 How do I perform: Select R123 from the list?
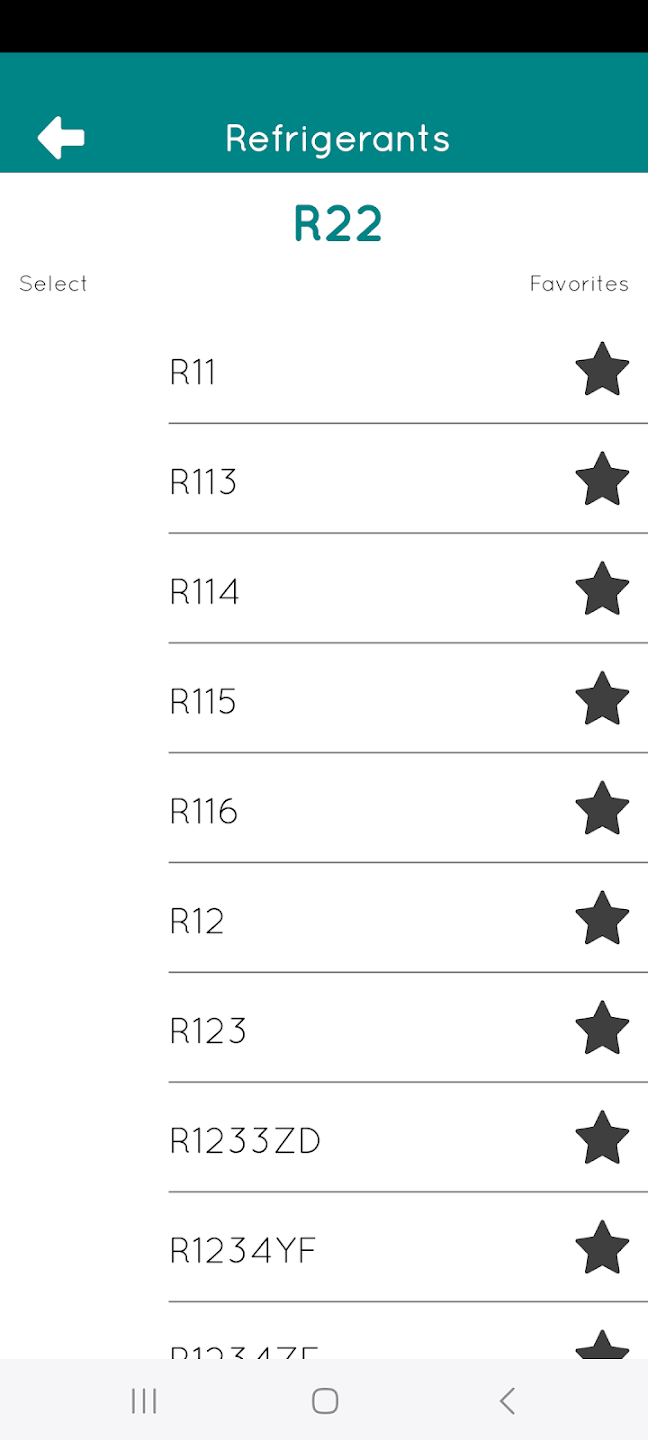pos(208,1031)
